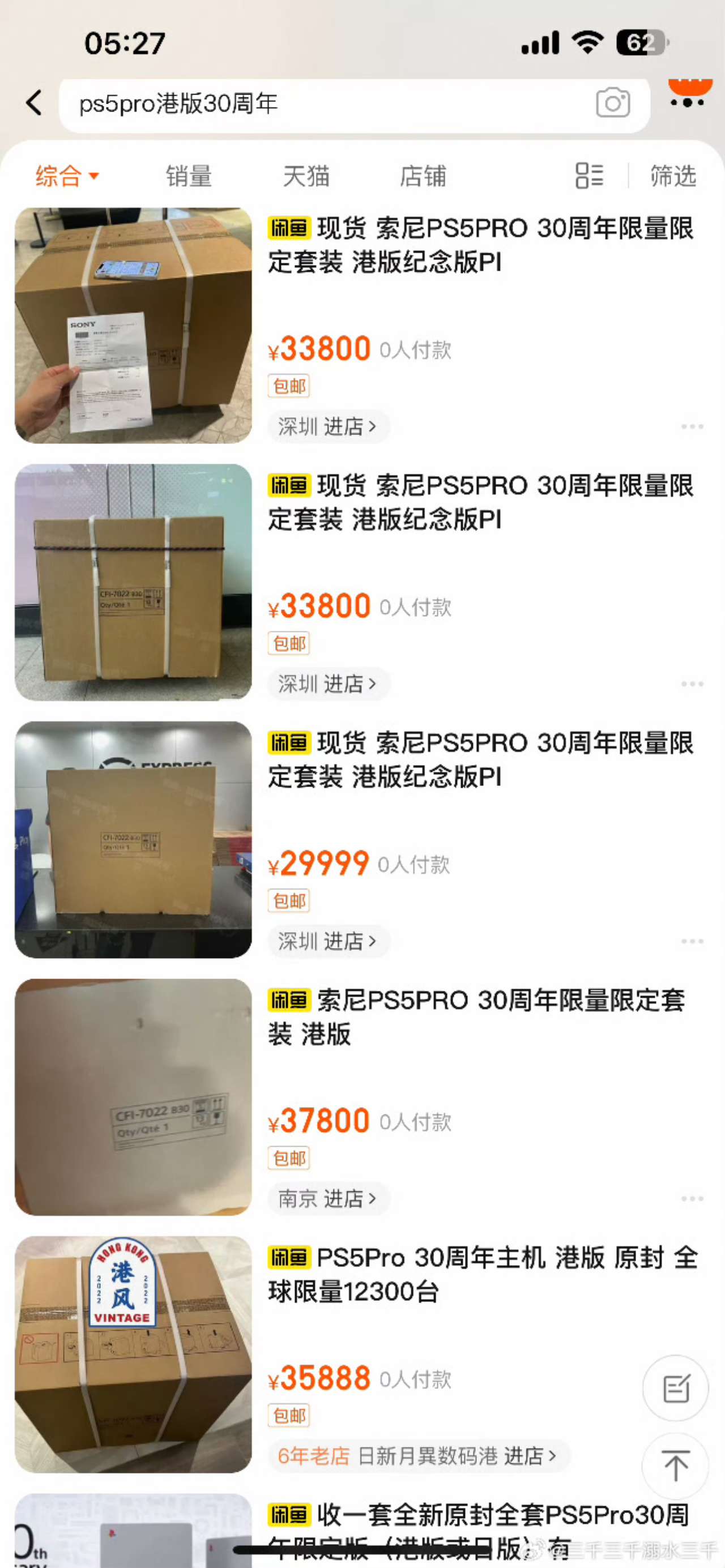Open the ¥29999 PS5PRO listing
This screenshot has height=1568, width=725.
click(480, 760)
